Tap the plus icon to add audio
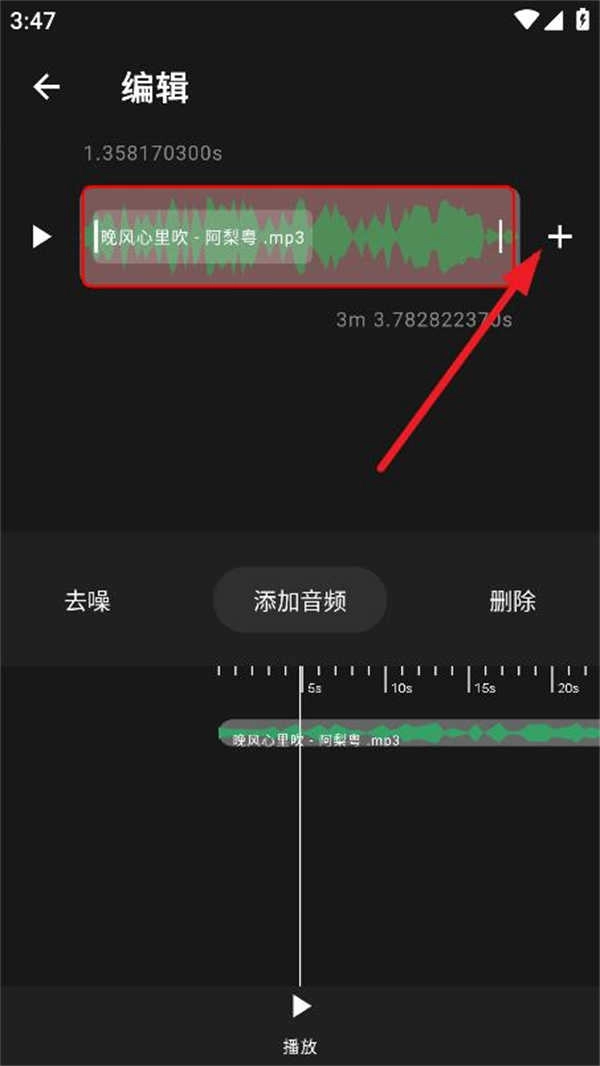 [x=560, y=237]
